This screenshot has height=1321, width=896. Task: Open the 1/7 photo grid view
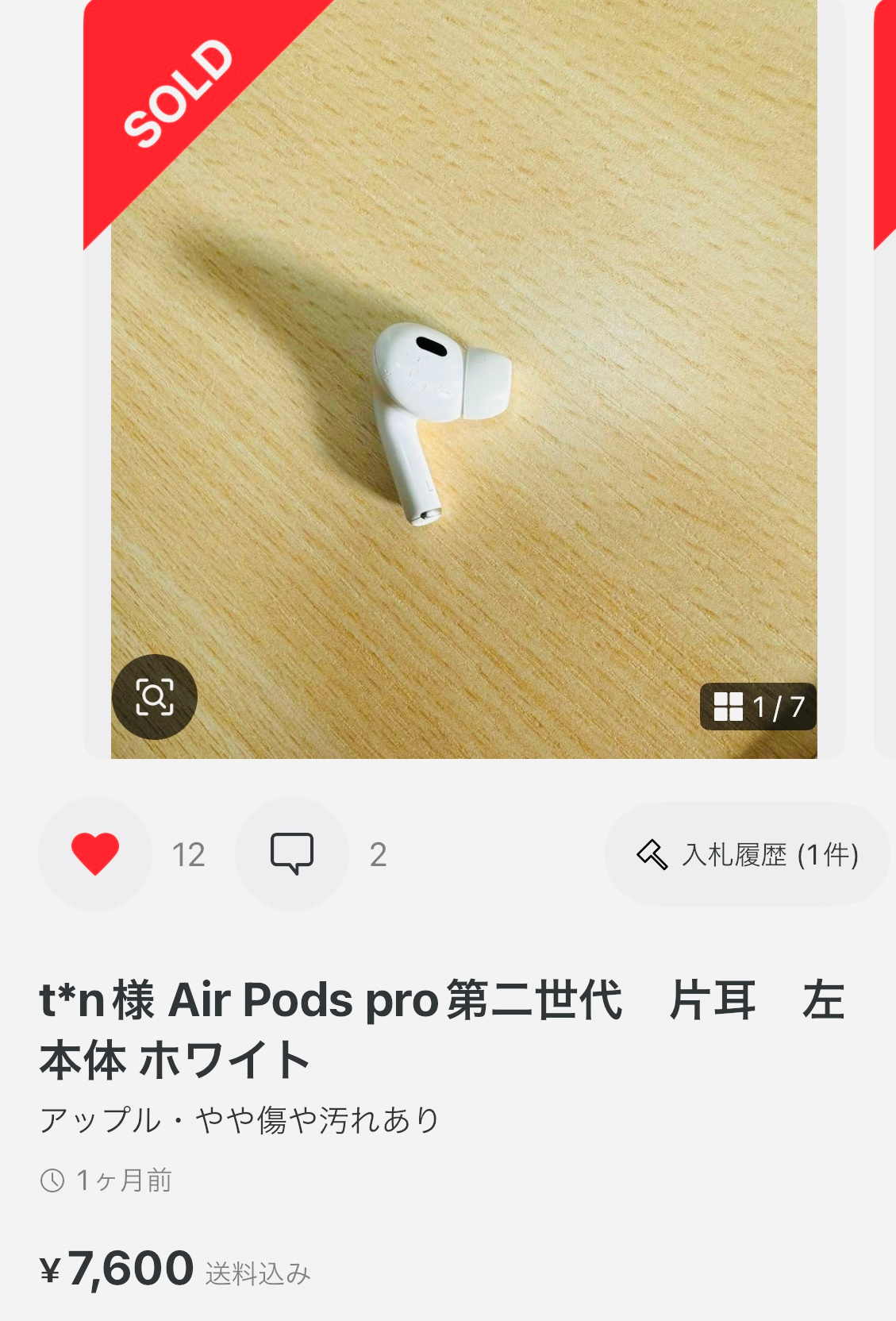758,707
